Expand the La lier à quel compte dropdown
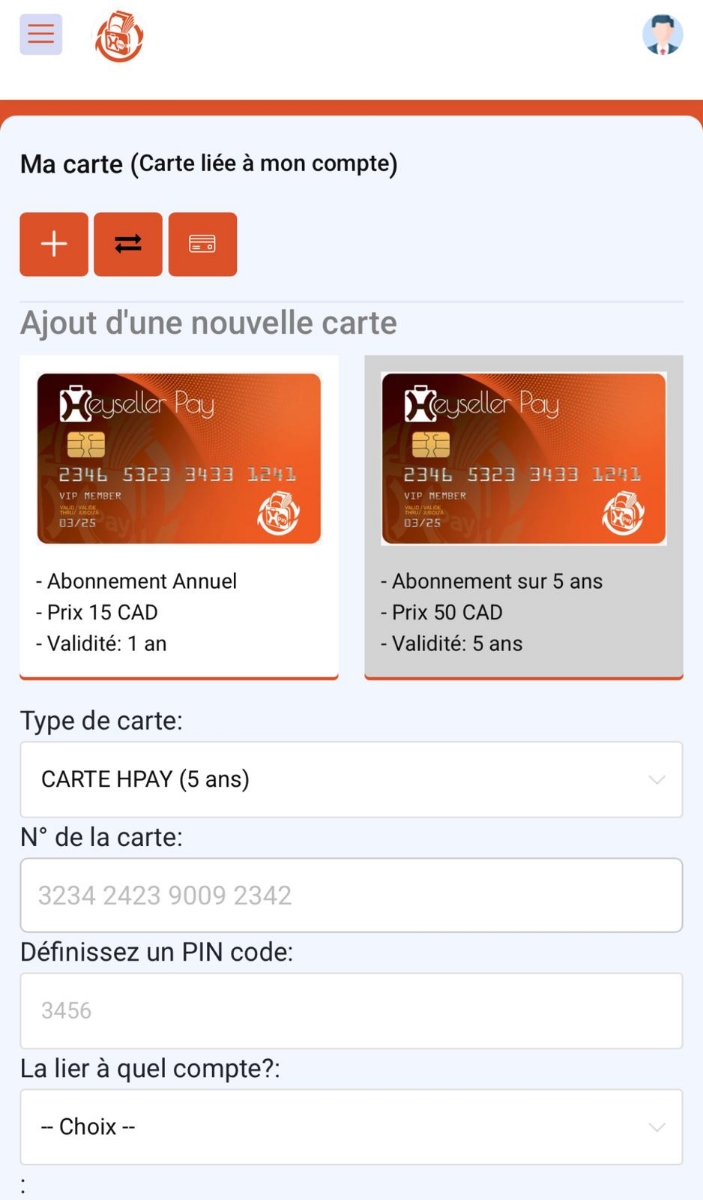The height and width of the screenshot is (1200, 703). 351,1127
